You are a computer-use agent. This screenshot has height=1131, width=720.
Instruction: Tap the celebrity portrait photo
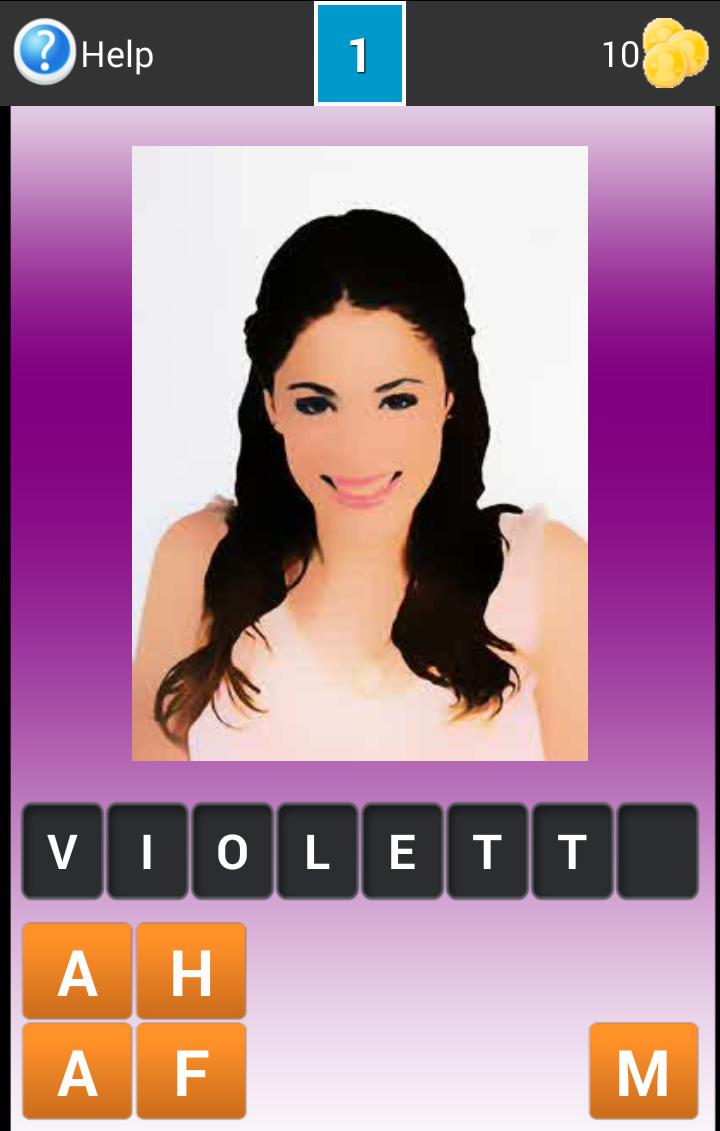pos(360,450)
